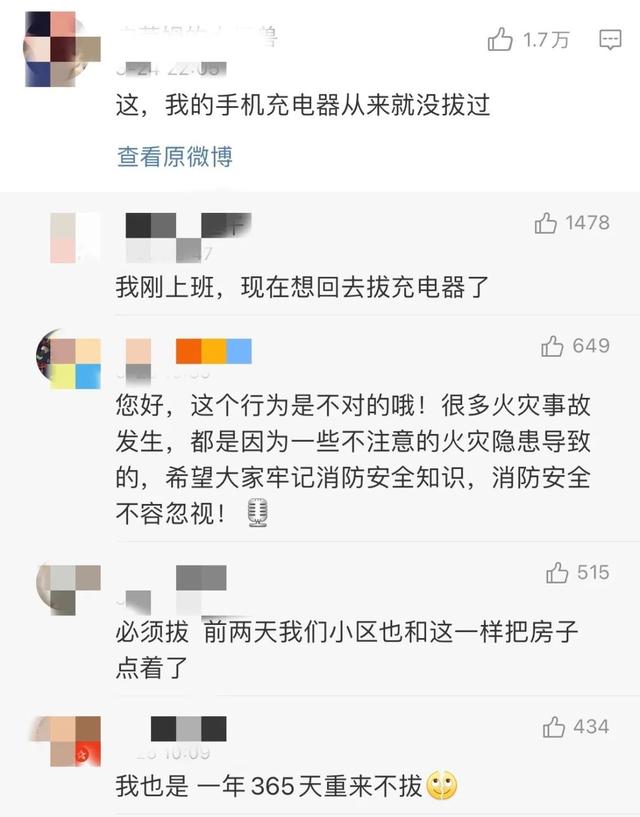The height and width of the screenshot is (817, 640).
Task: Like the 我也是 comment with 434 likes
Action: click(554, 727)
